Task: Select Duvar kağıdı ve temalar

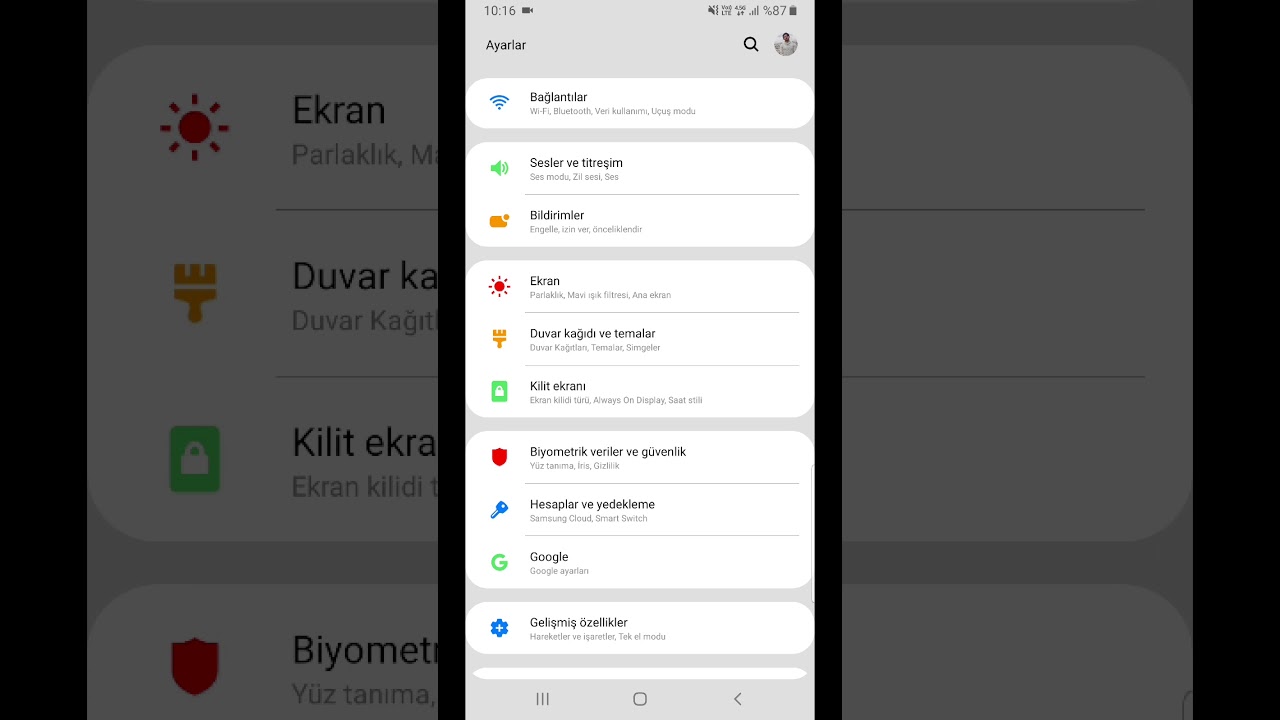Action: pos(640,339)
